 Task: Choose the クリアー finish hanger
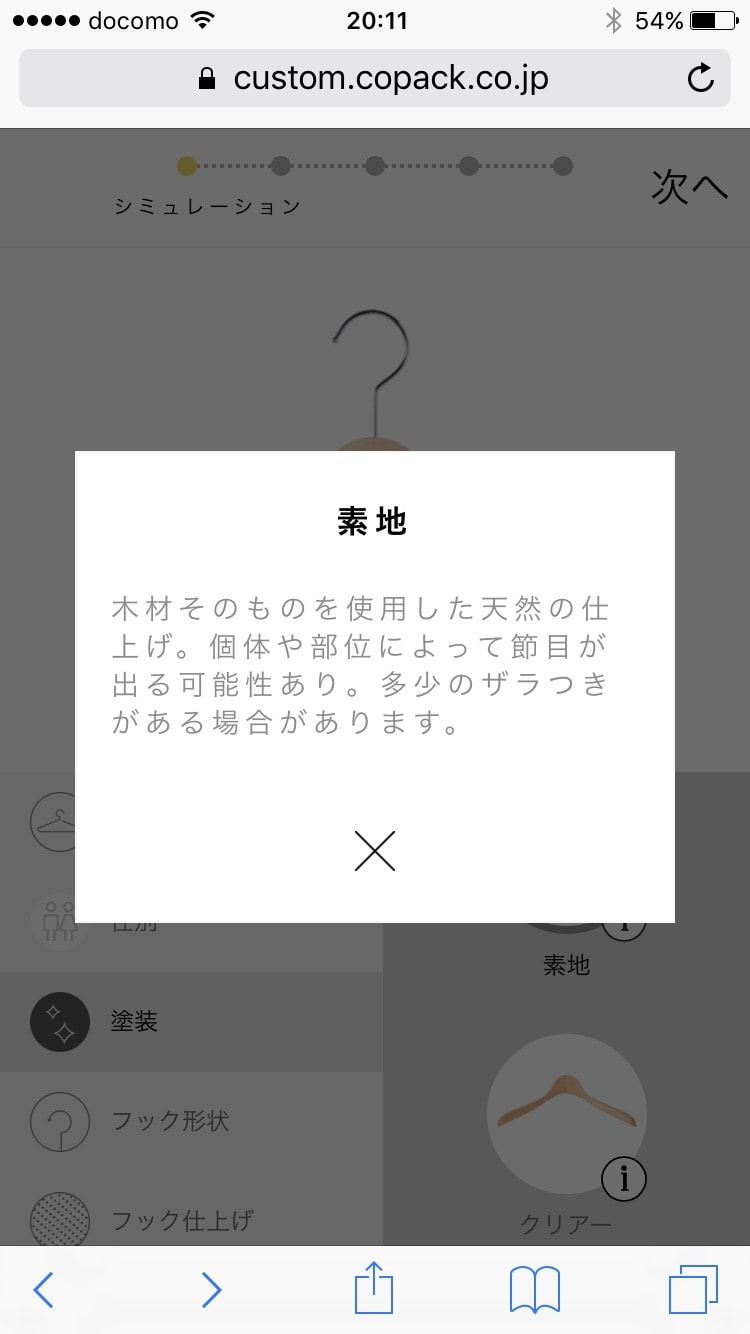[566, 1114]
